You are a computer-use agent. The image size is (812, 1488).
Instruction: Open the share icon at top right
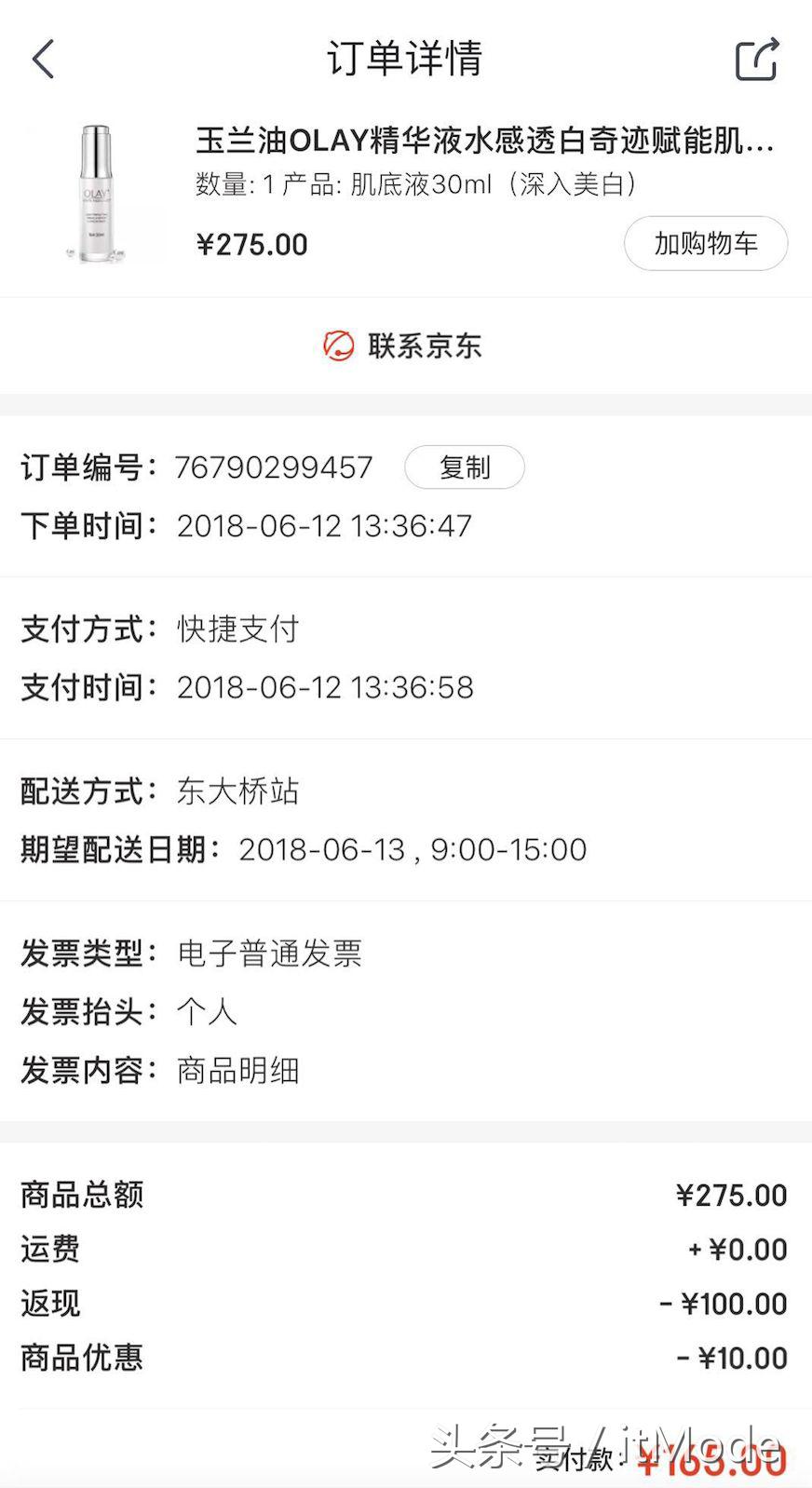(x=756, y=58)
